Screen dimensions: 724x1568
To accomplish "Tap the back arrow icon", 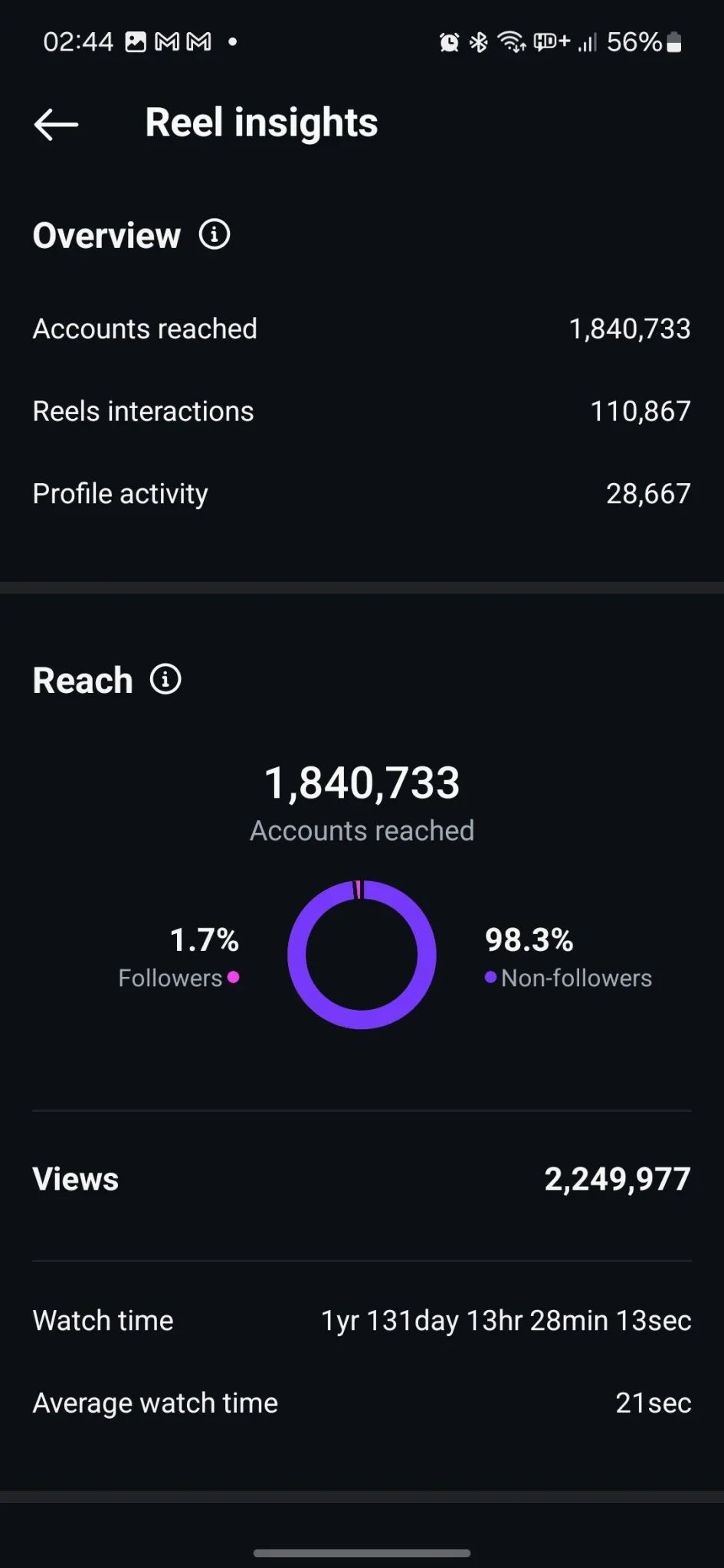I will coord(57,123).
